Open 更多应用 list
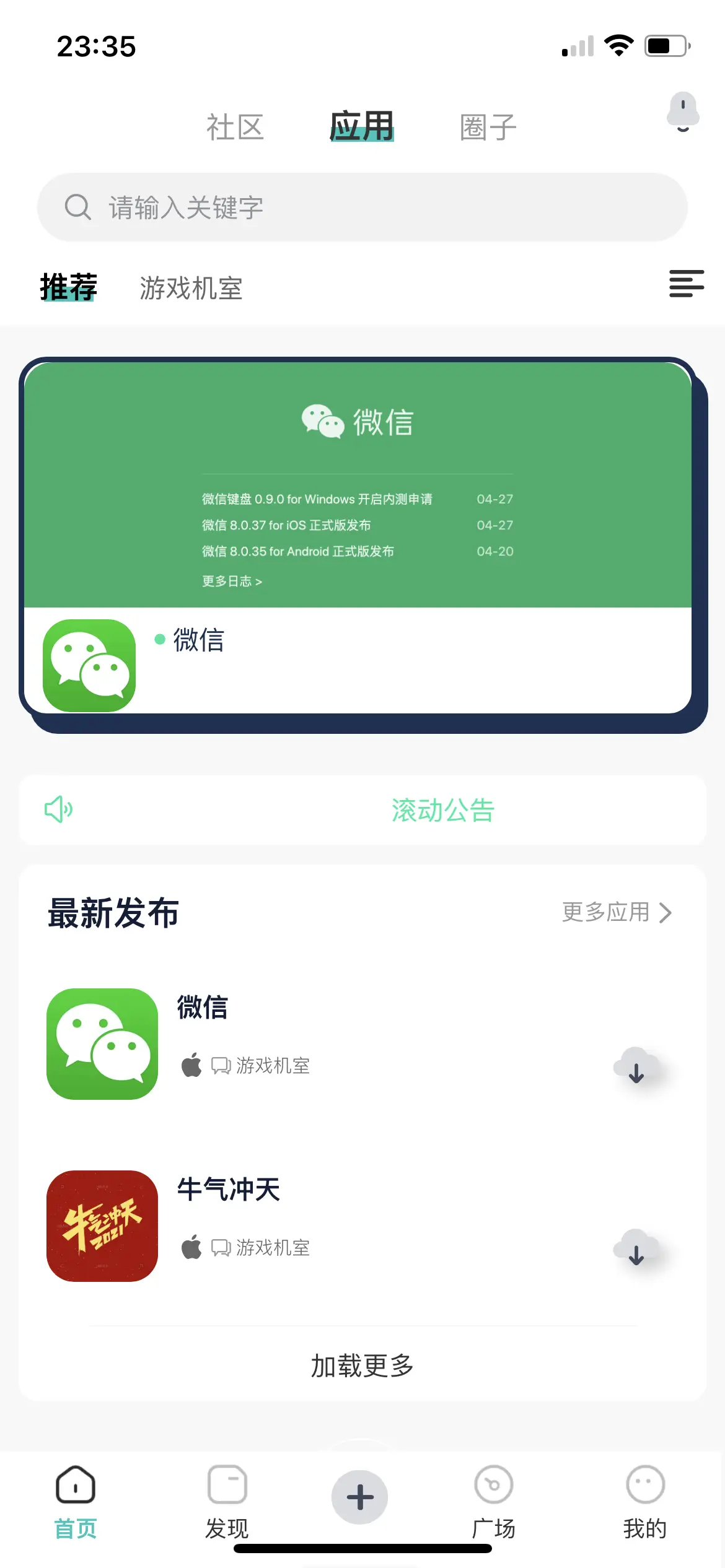Viewport: 725px width, 1568px height. point(616,912)
